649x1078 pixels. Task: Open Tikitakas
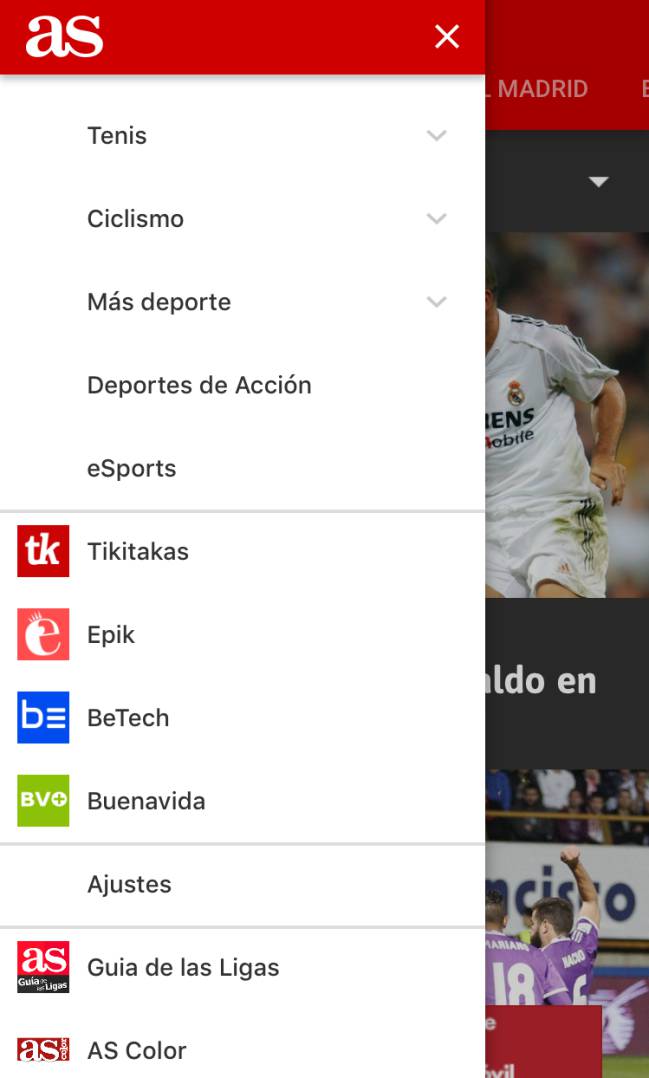(x=137, y=551)
